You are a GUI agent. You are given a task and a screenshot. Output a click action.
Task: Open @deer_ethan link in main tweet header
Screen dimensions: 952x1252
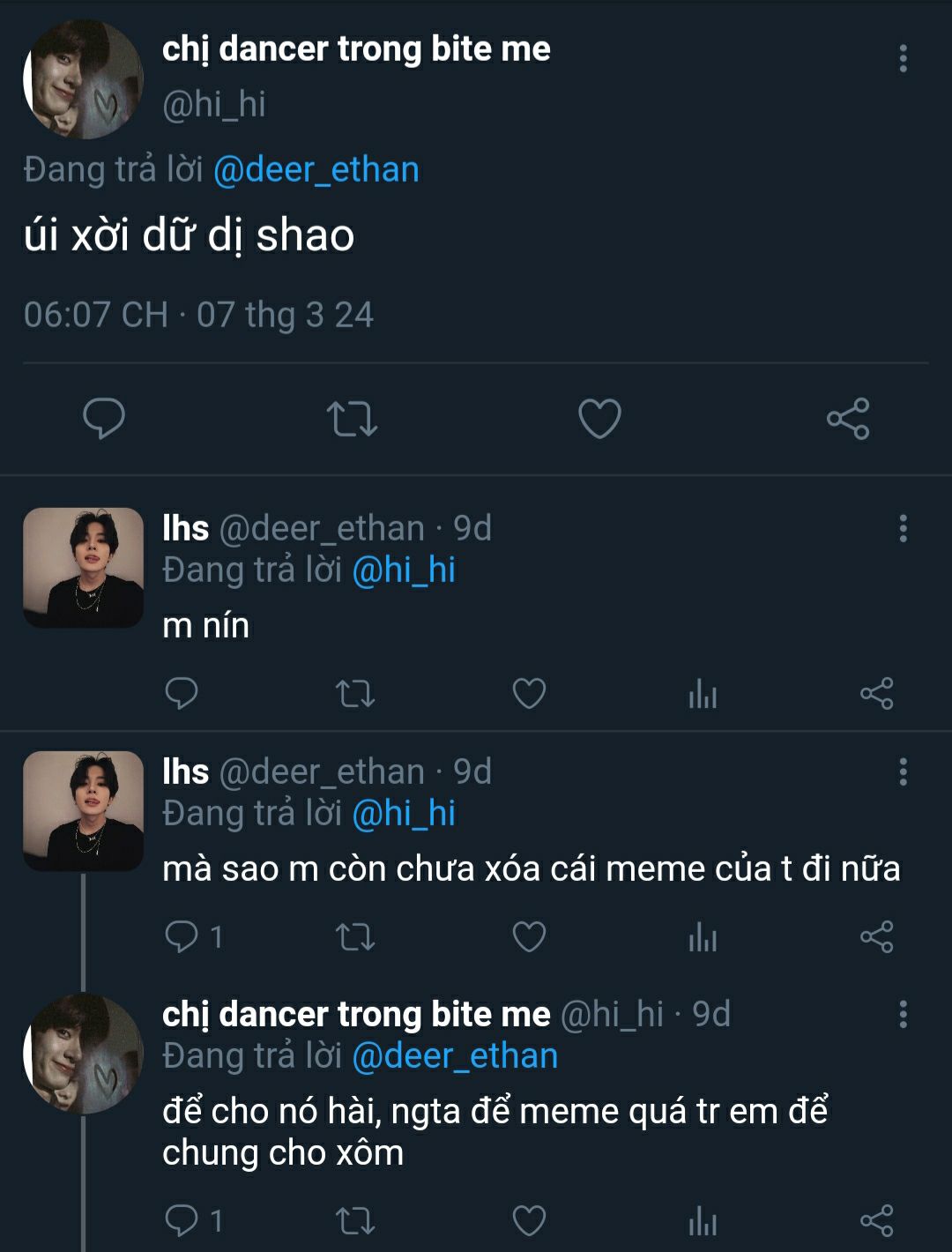[316, 169]
